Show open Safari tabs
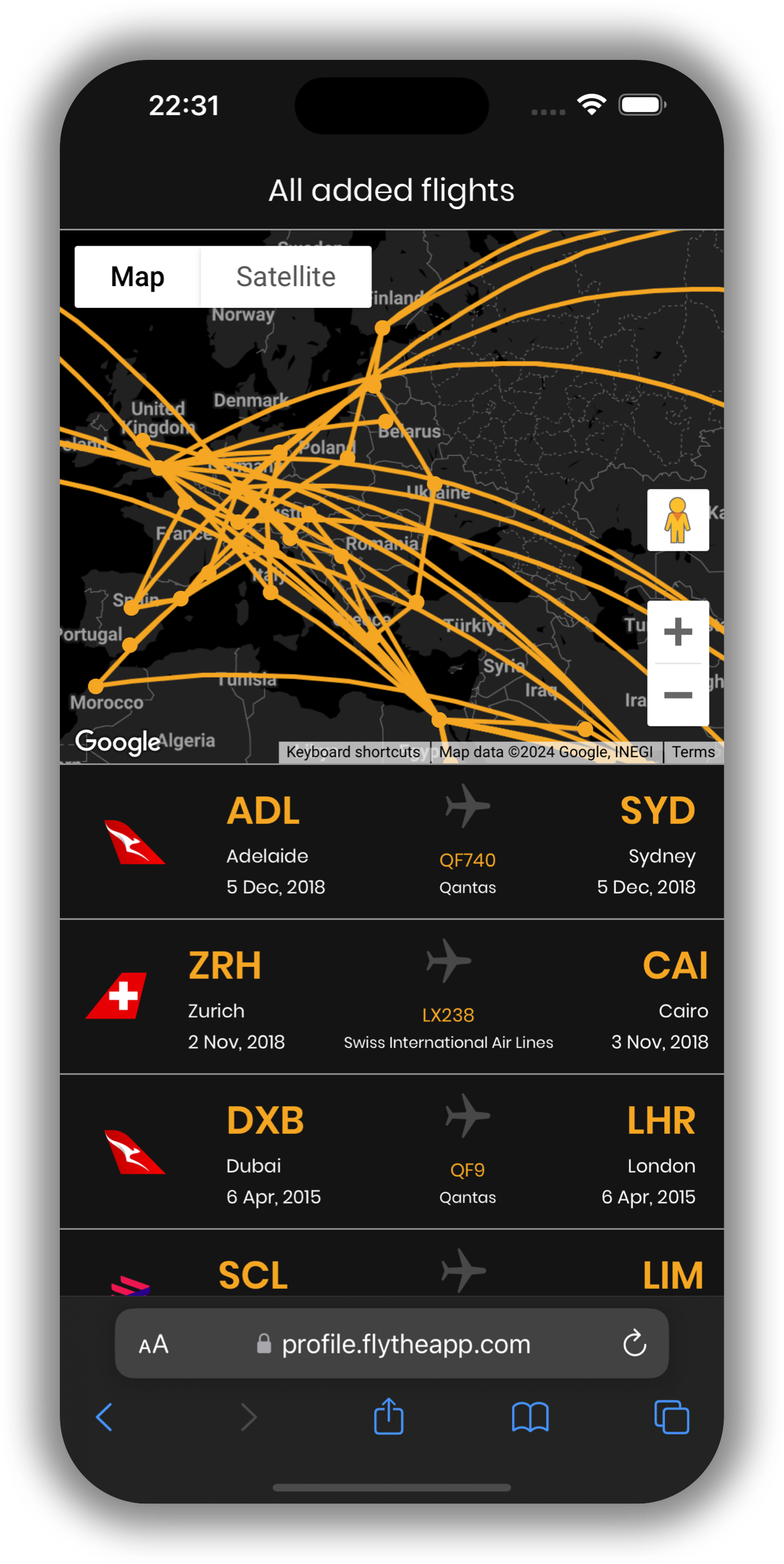 pos(672,1417)
